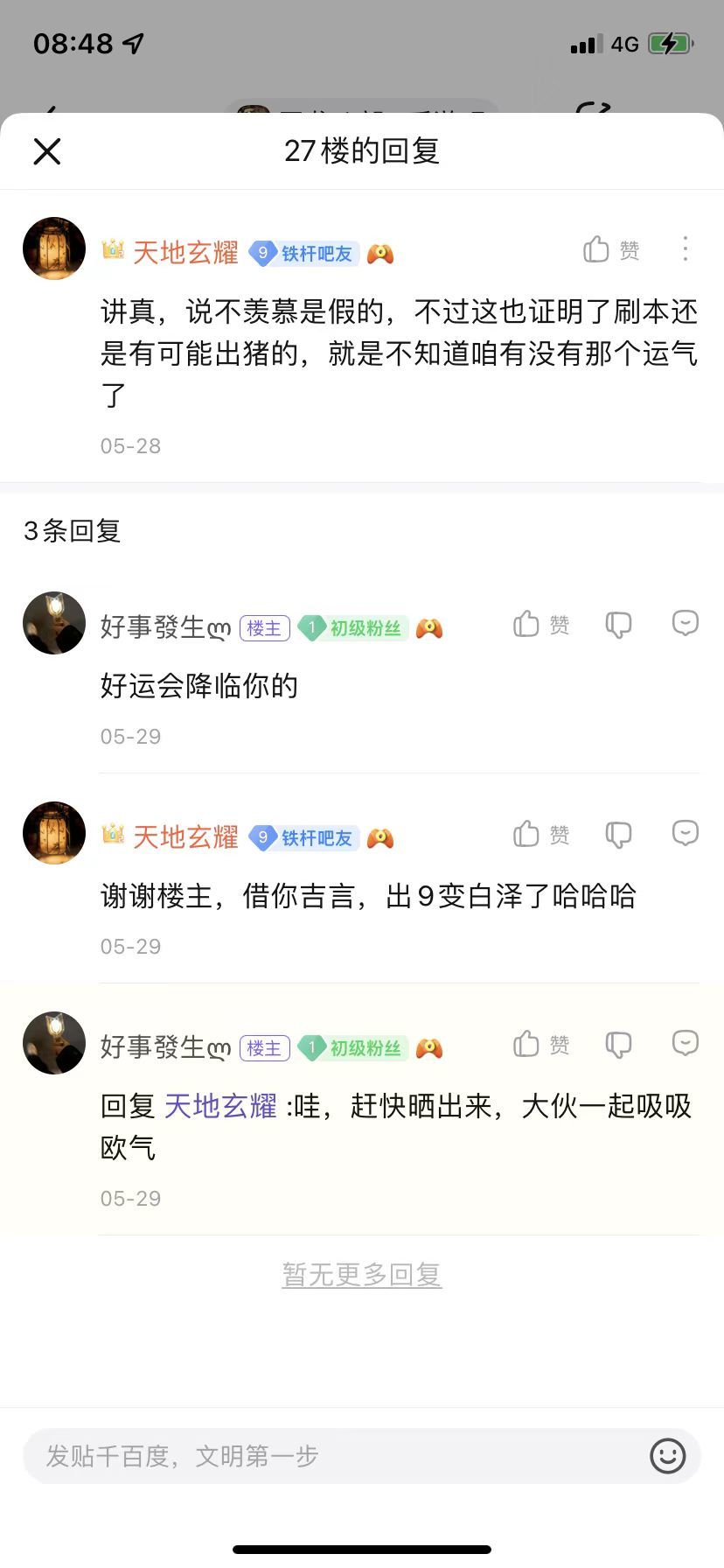This screenshot has width=724, height=1568.
Task: Like the reply '好运会降临你的'
Action: coord(540,624)
